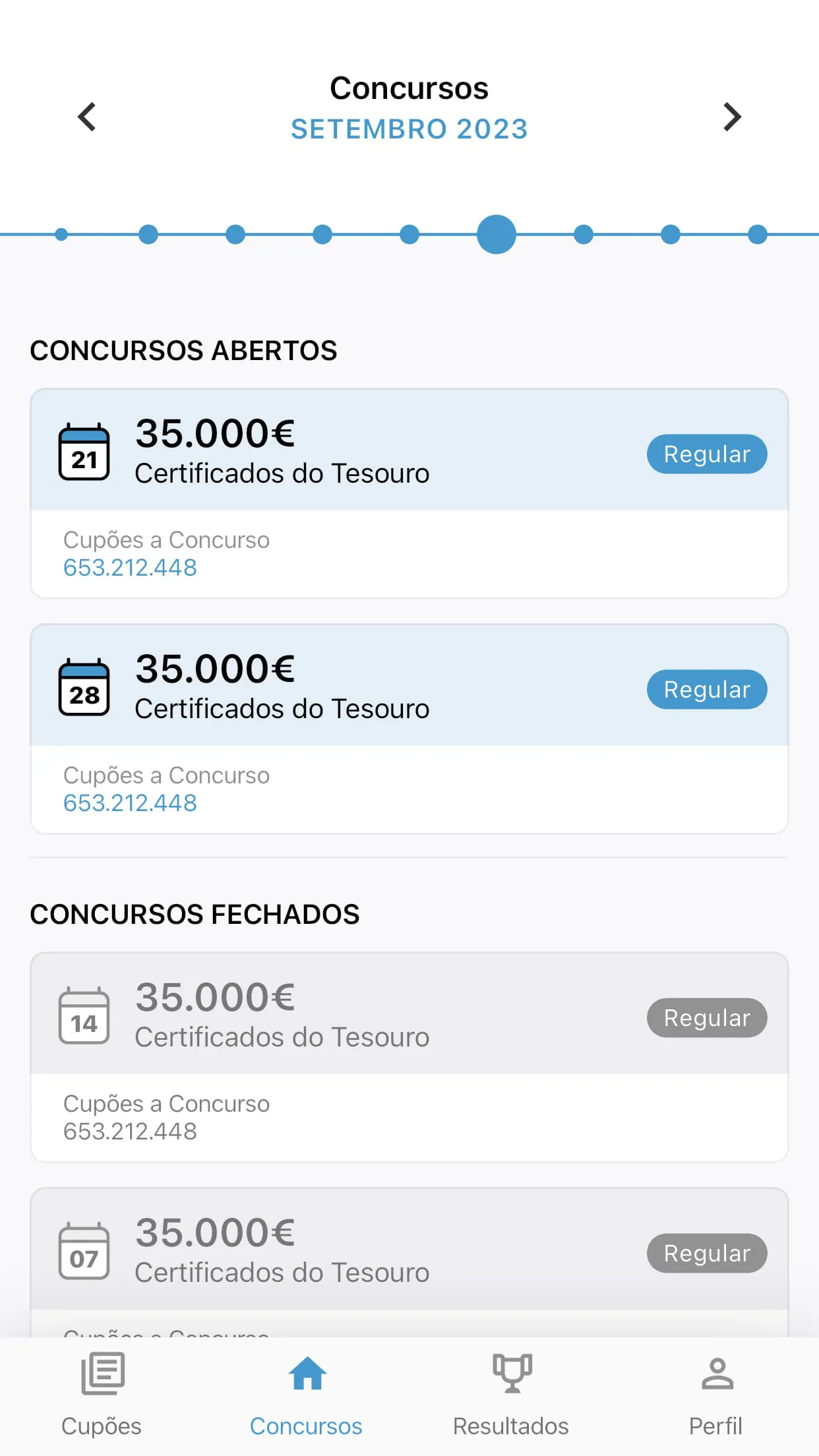The image size is (819, 1456).
Task: Click the calendar icon showing day 21
Action: (84, 451)
